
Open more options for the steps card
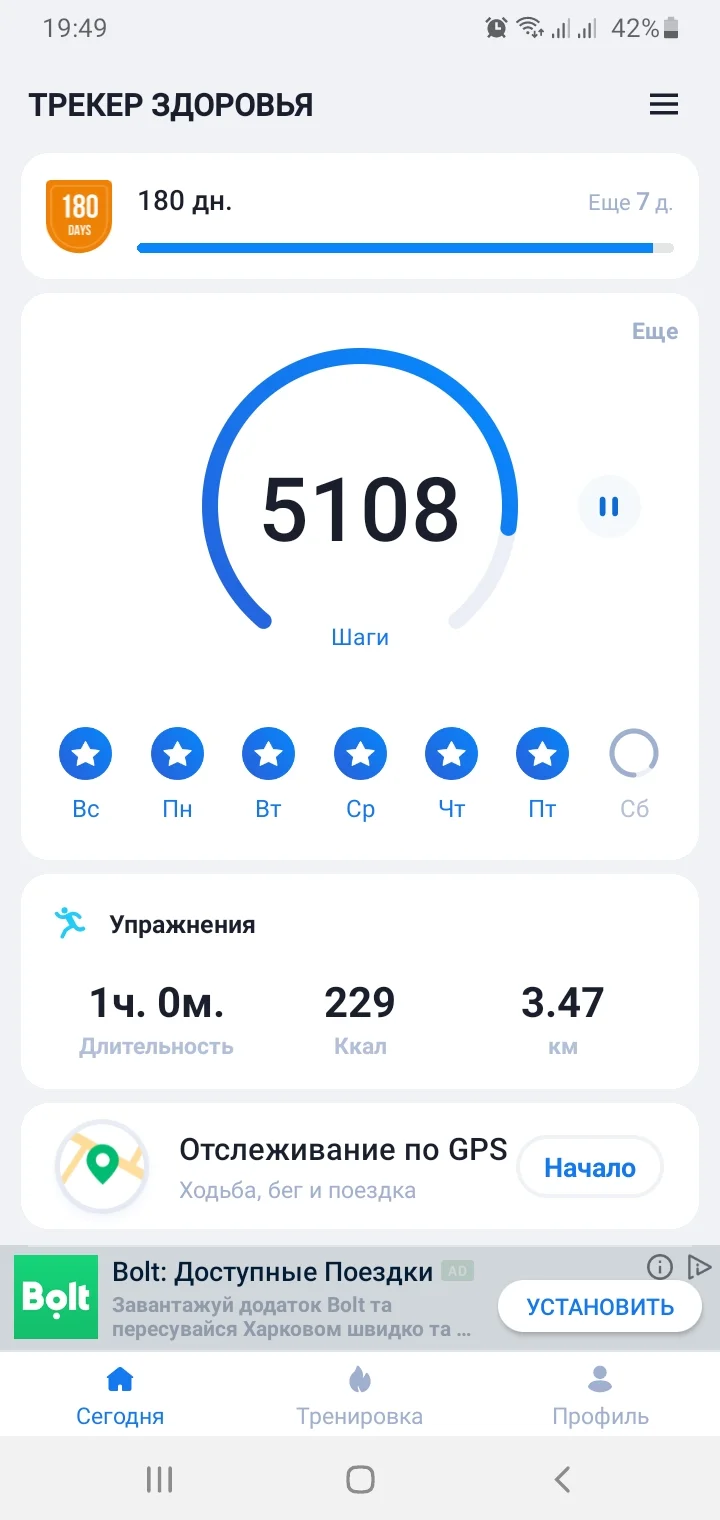(656, 331)
